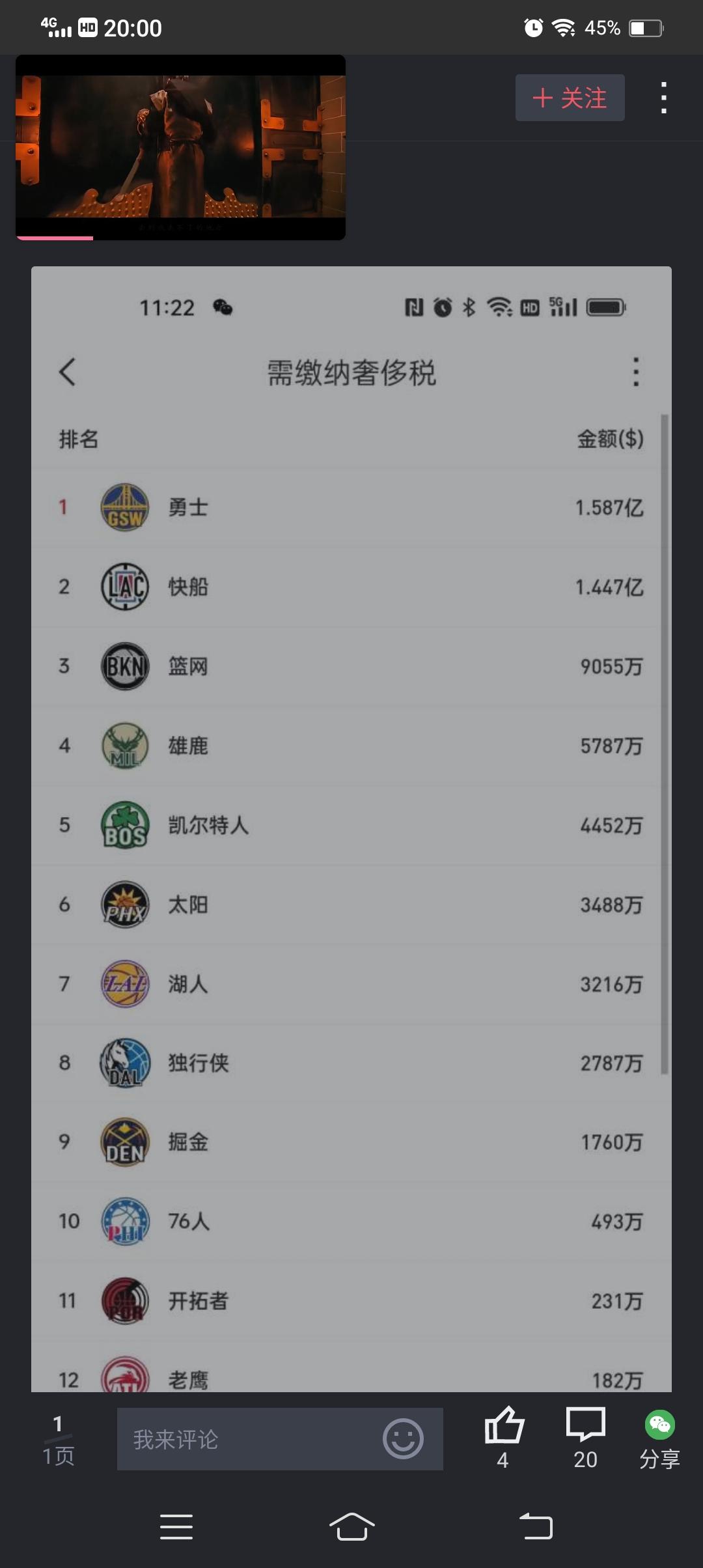The width and height of the screenshot is (703, 1568).
Task: Open the emoji picker in comment box
Action: click(403, 1439)
